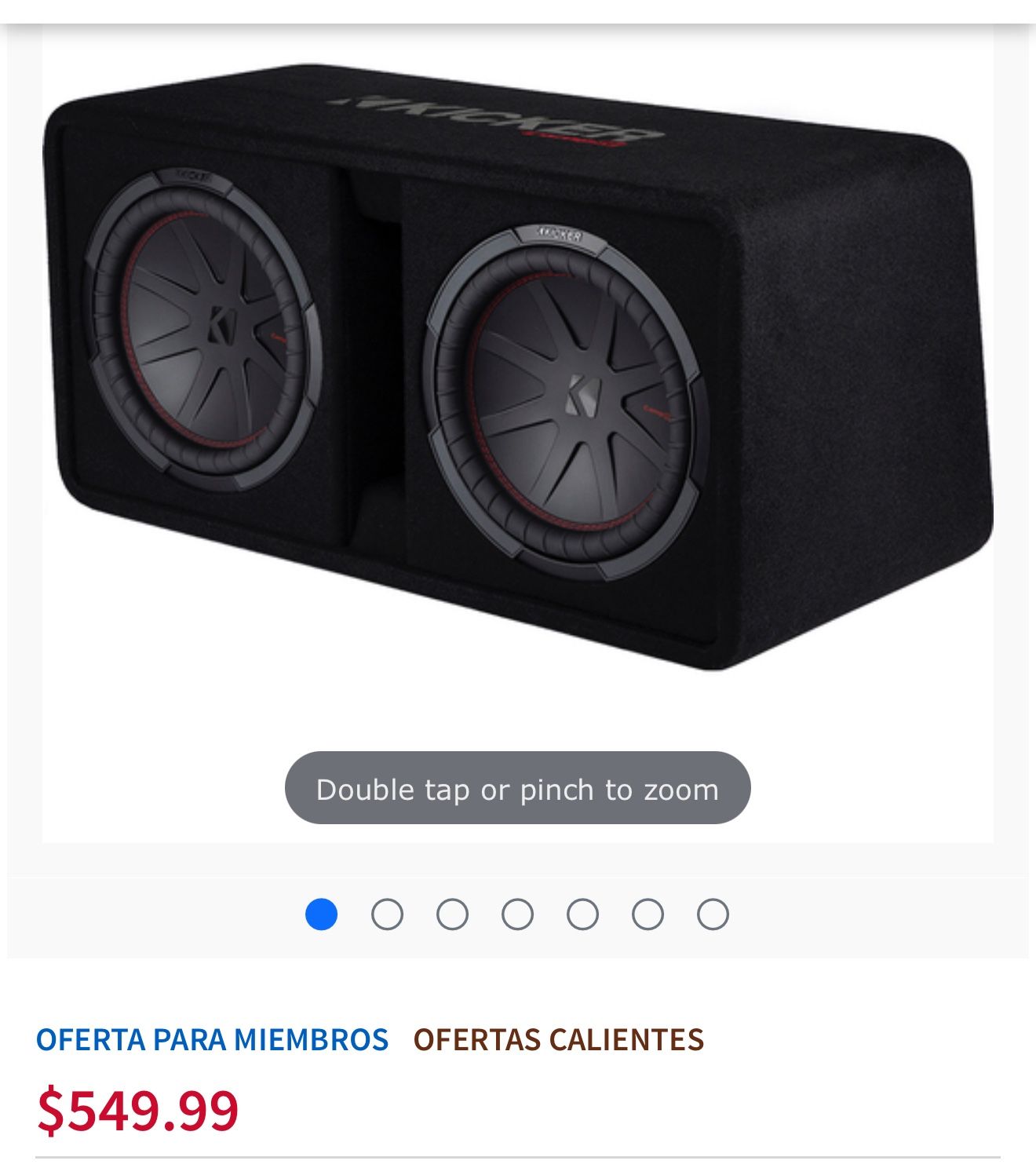This screenshot has height=1168, width=1036.
Task: View the sixth carousel image dot
Action: pos(647,914)
